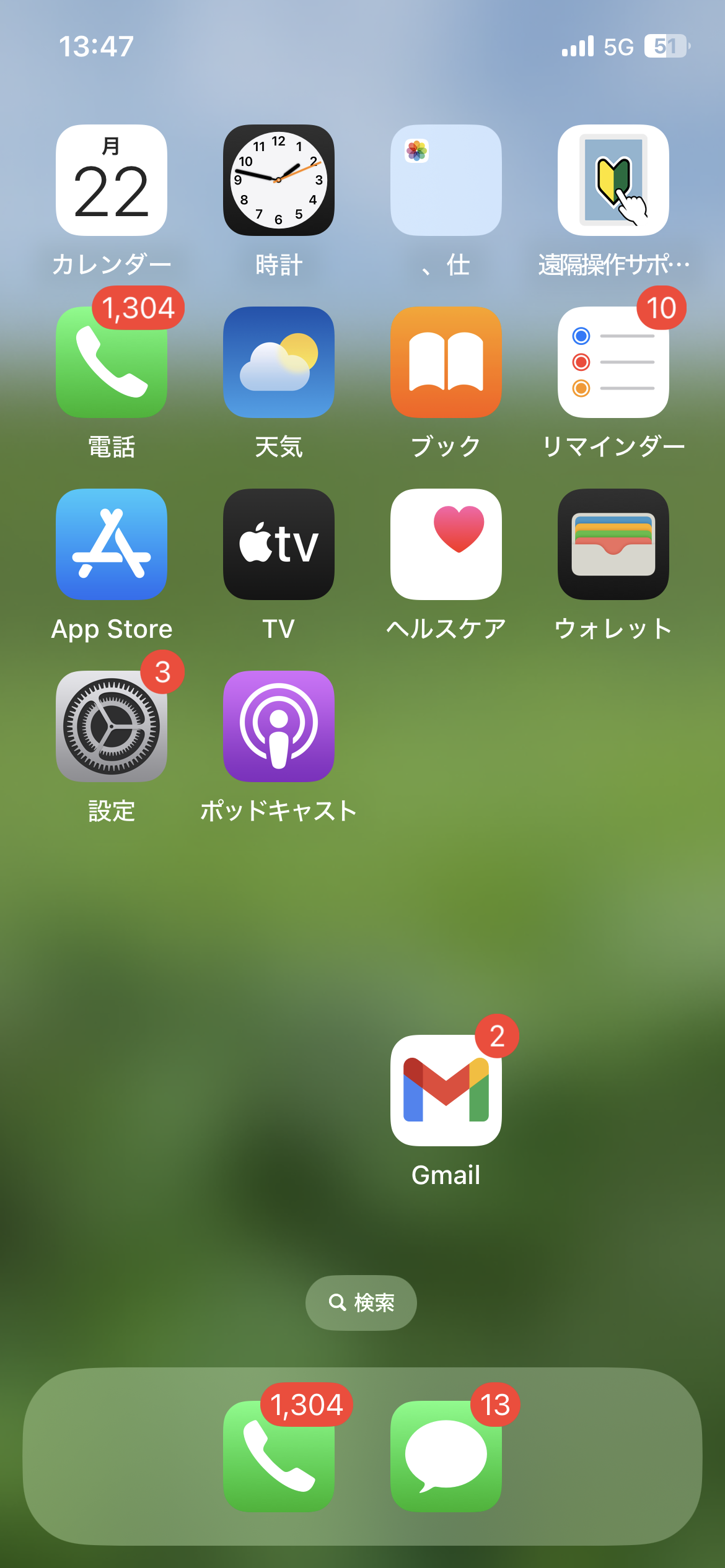Open the カレンダー (Calendar) app
The image size is (725, 1568).
[112, 180]
